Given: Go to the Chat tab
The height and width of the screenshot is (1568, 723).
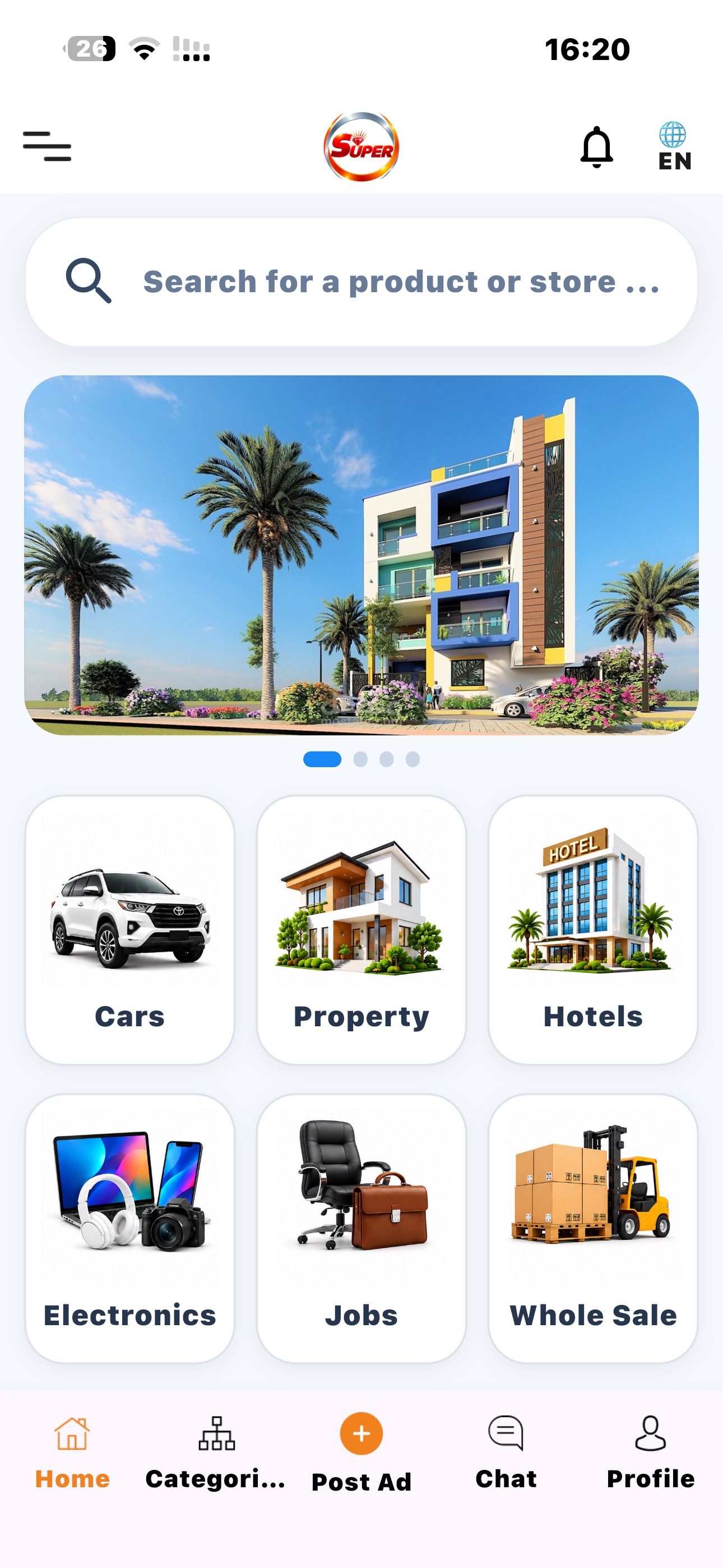Looking at the screenshot, I should tap(506, 1452).
